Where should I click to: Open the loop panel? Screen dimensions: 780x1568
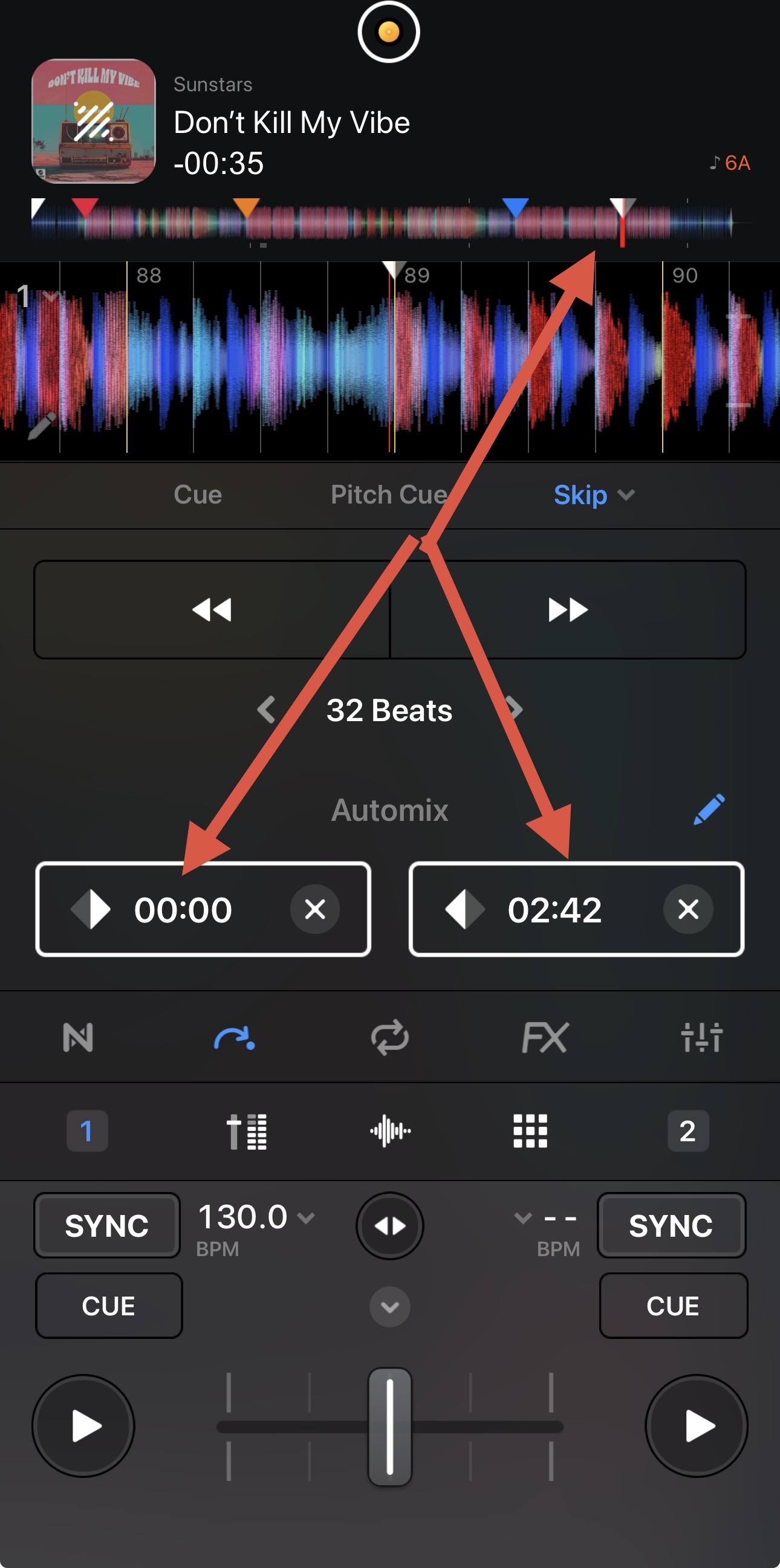pyautogui.click(x=389, y=1037)
